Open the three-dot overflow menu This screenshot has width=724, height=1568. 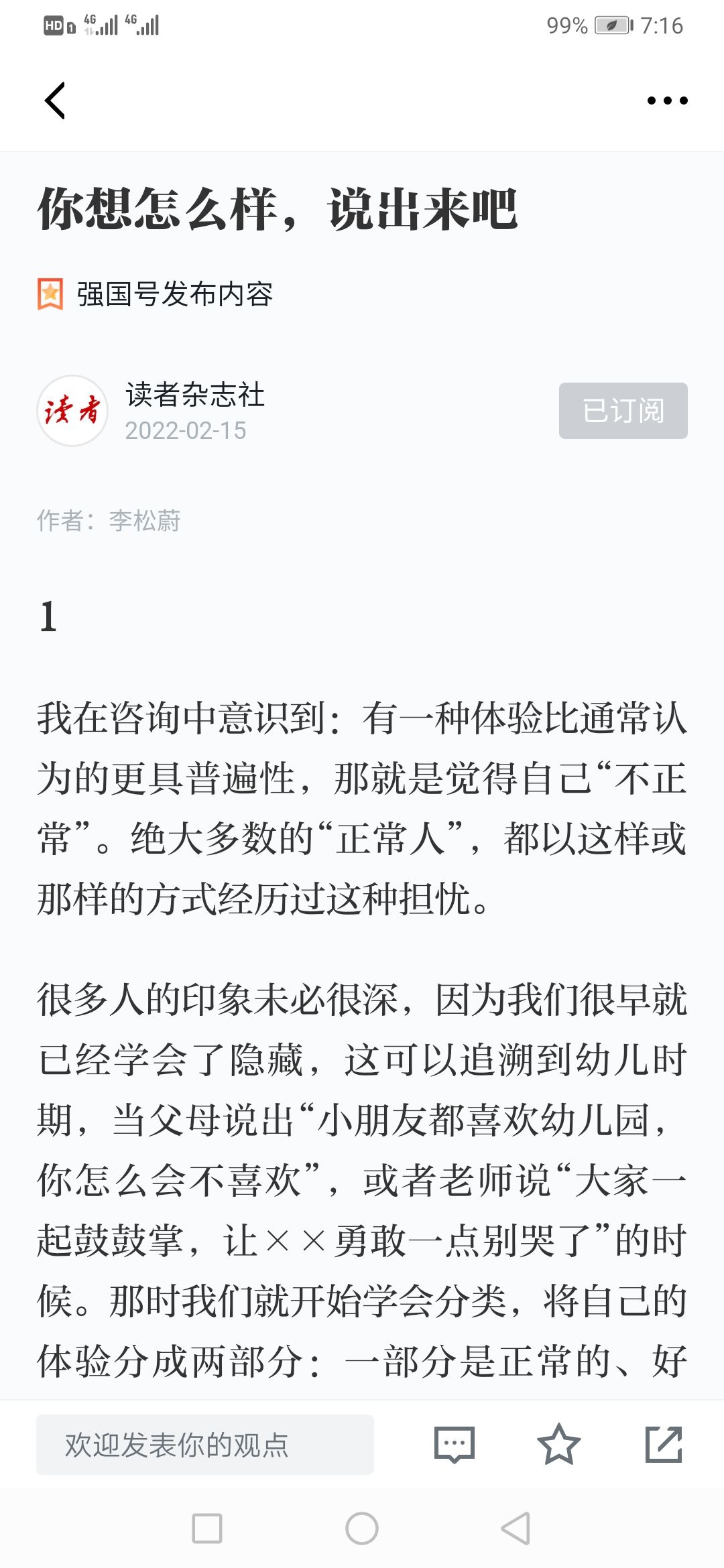(x=667, y=101)
